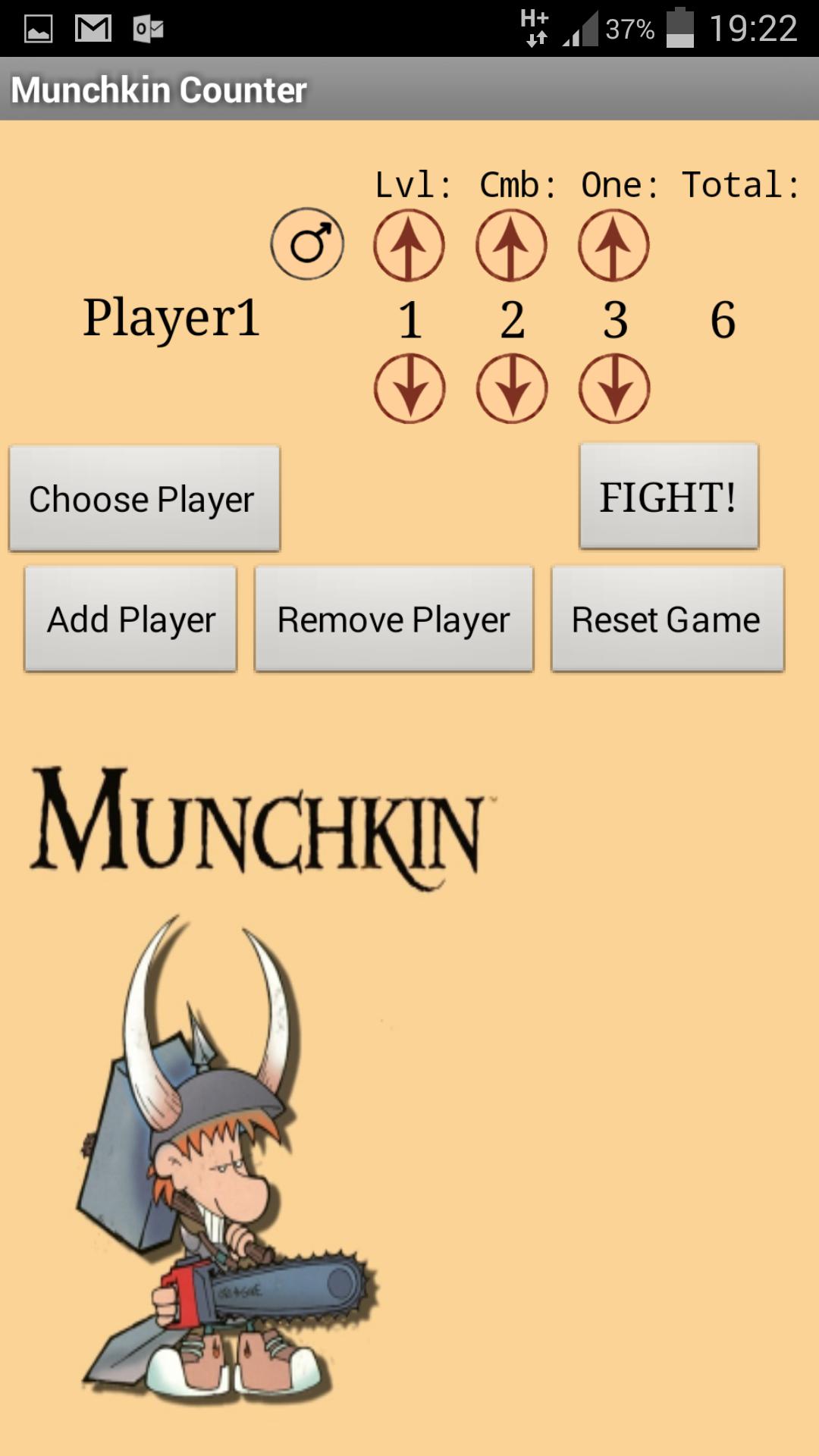Hit Reset Game

(667, 619)
